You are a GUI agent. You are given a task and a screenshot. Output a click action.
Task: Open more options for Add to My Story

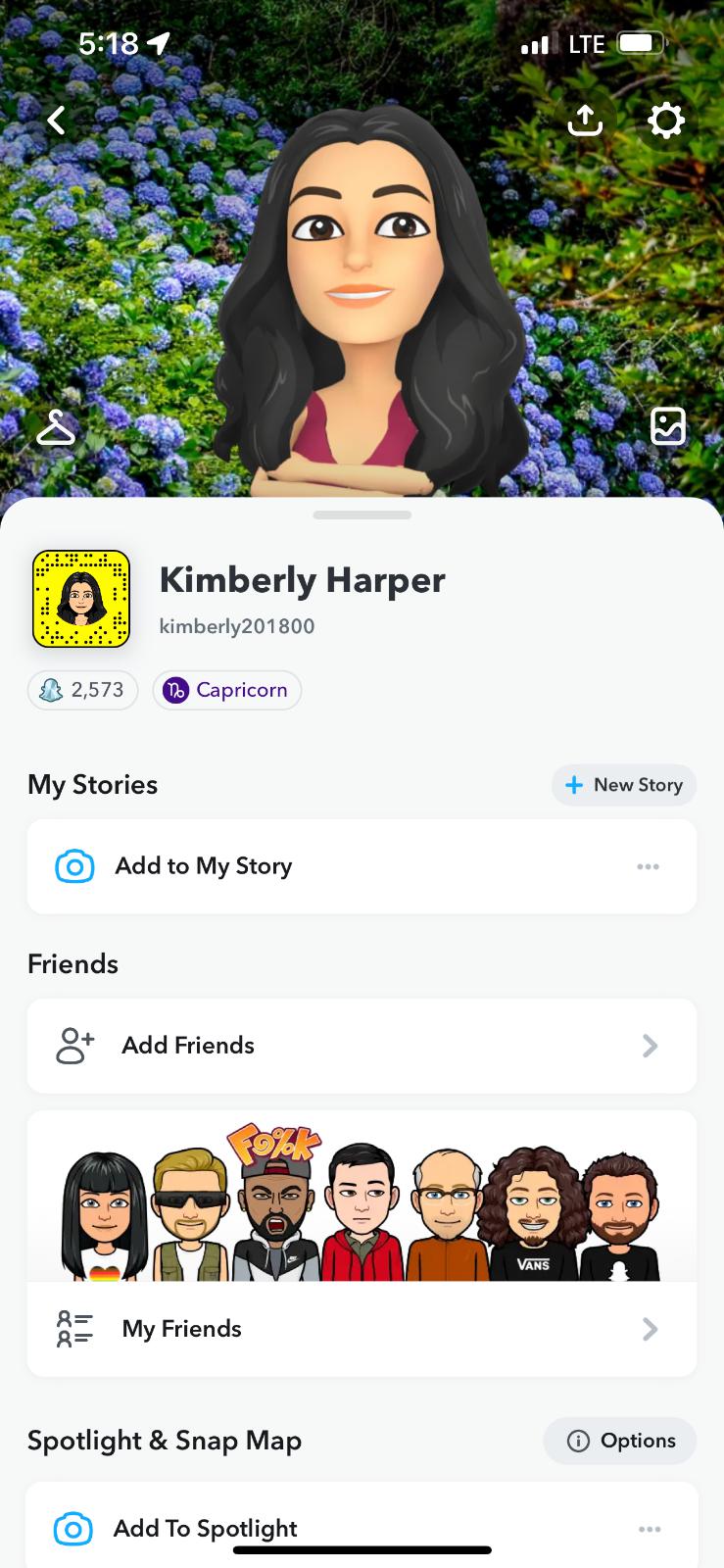pos(648,866)
